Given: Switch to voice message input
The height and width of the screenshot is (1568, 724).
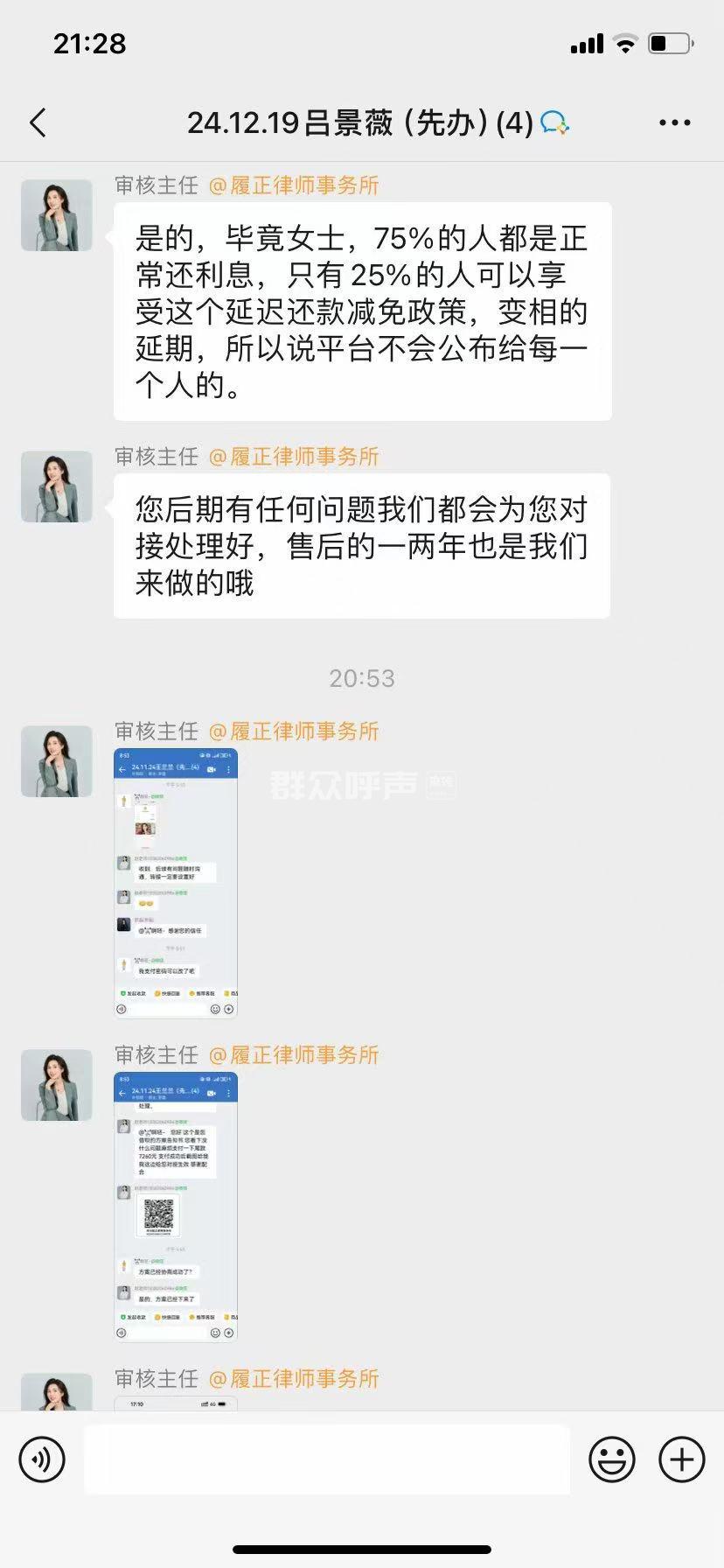Looking at the screenshot, I should [42, 1459].
